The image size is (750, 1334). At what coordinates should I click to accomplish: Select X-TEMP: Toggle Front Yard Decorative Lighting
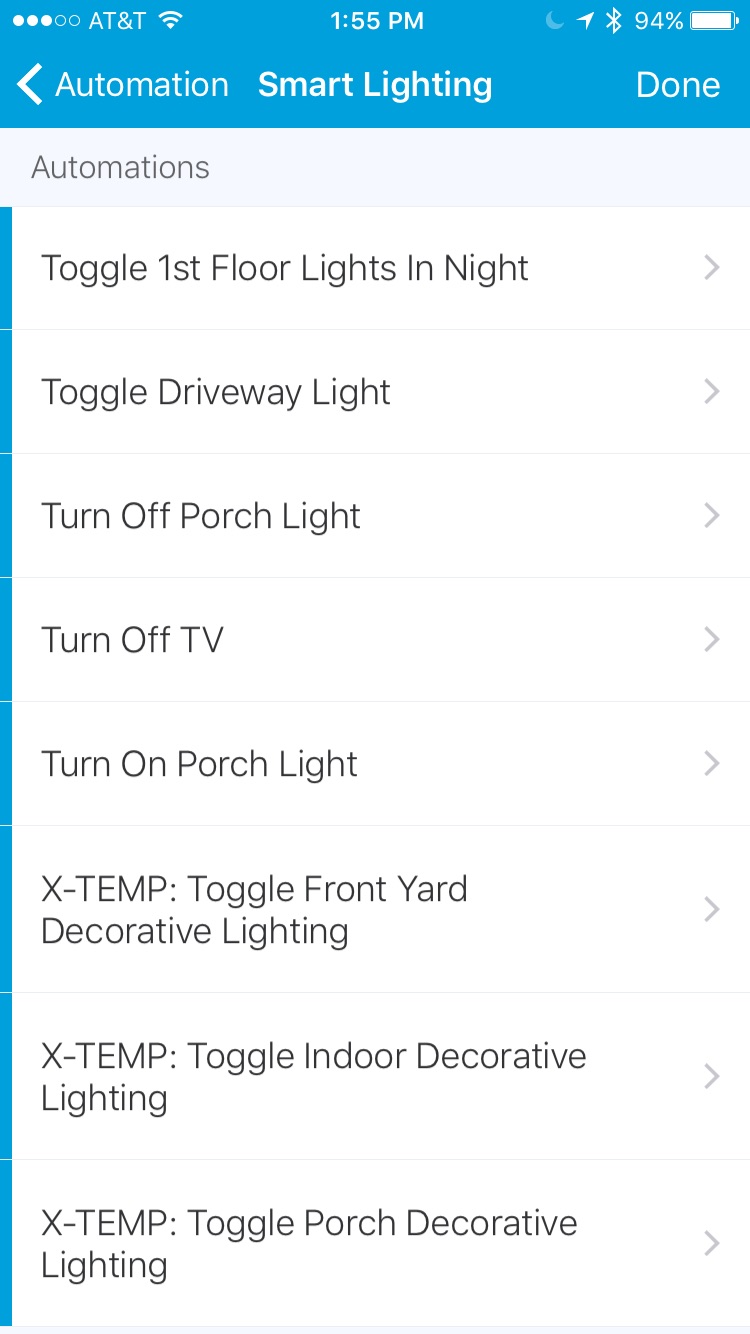point(375,909)
